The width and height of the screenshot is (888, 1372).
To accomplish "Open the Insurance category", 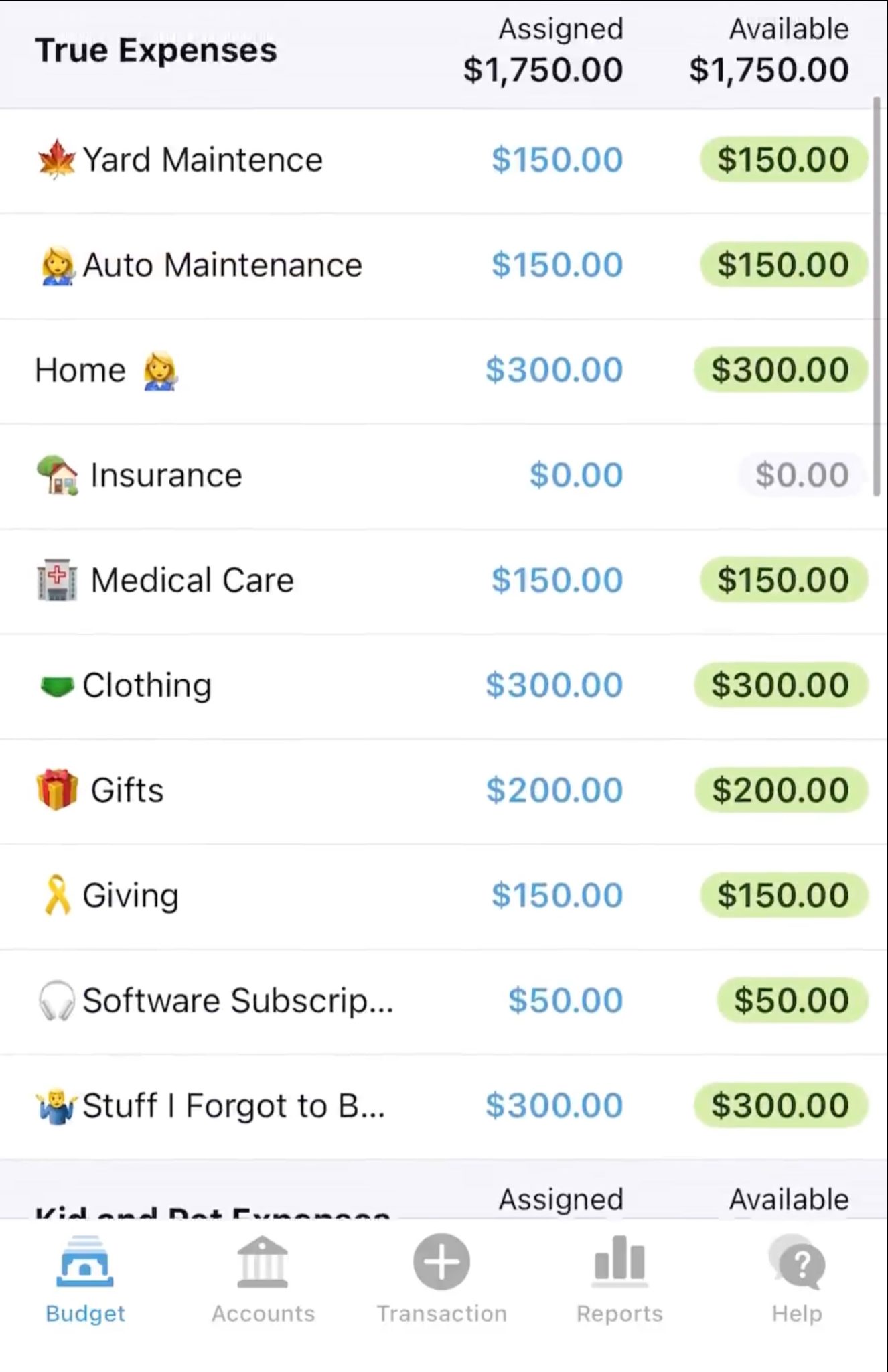I will click(x=166, y=474).
